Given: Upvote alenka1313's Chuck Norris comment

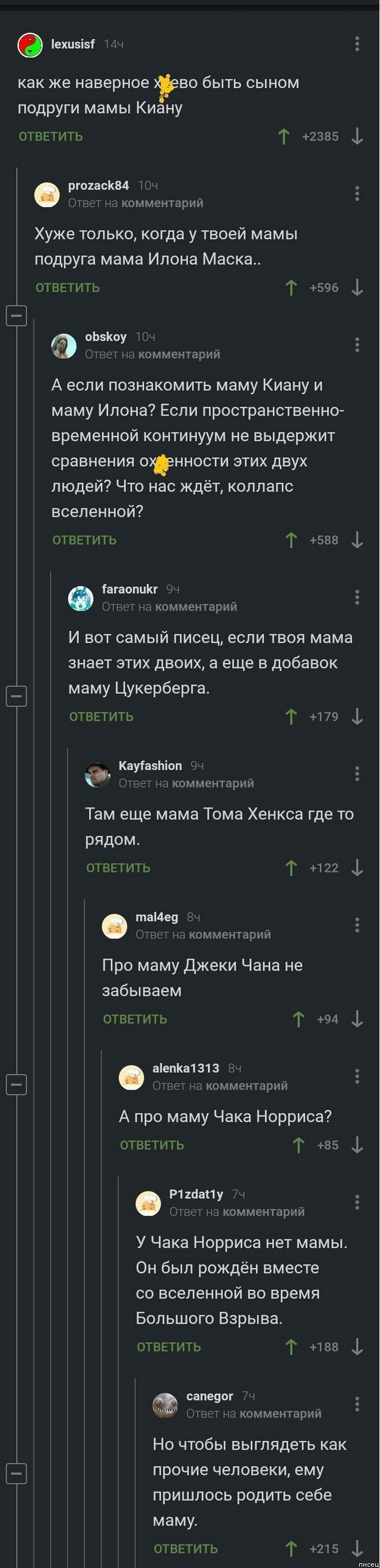Looking at the screenshot, I should click(x=299, y=1145).
